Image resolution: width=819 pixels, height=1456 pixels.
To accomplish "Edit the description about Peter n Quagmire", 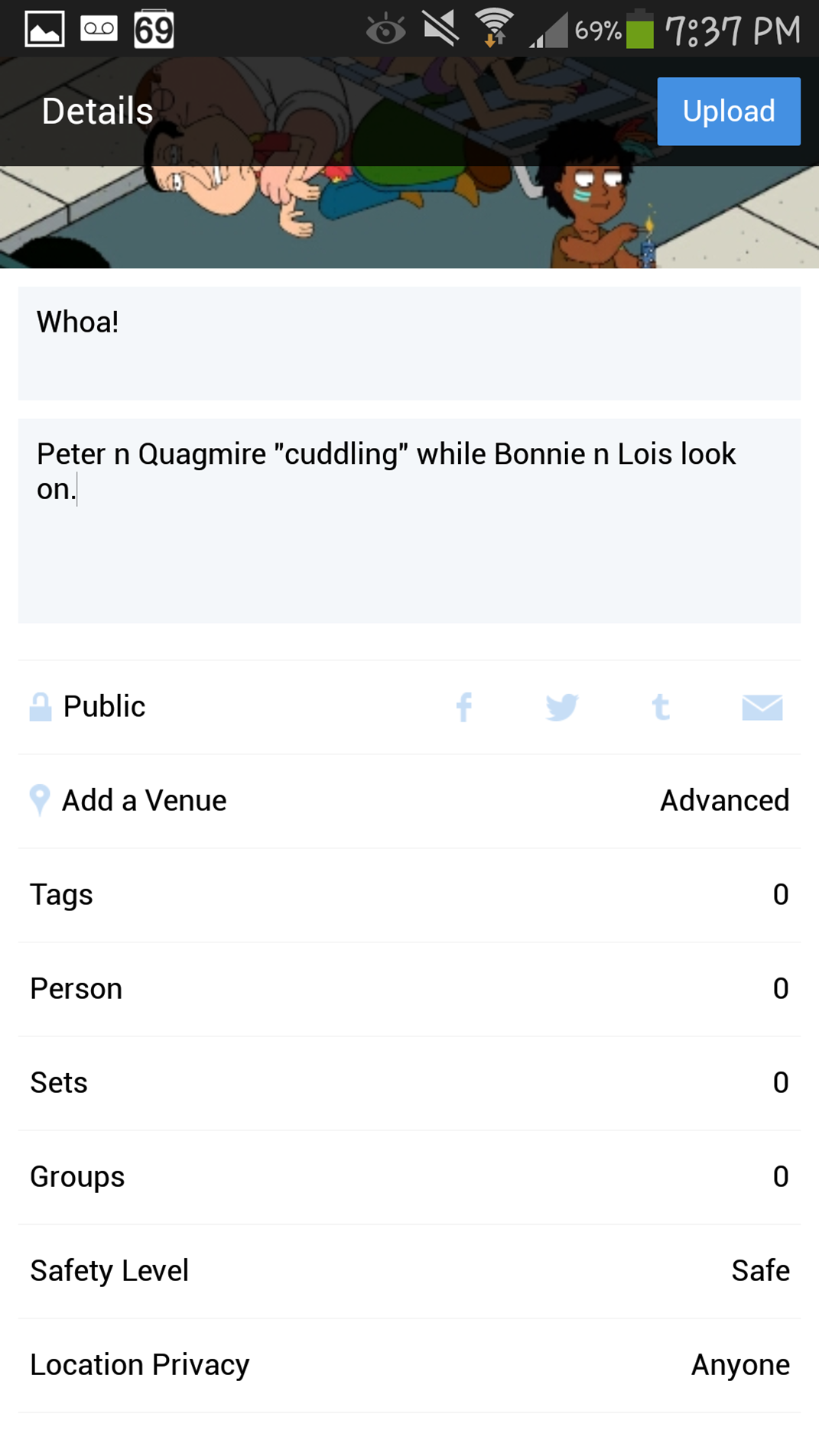I will (409, 520).
